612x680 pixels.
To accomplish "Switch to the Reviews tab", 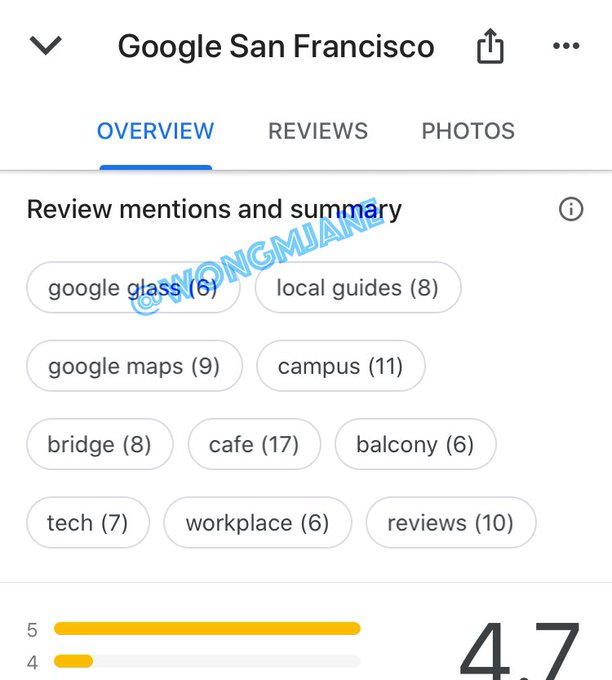I will tap(318, 131).
